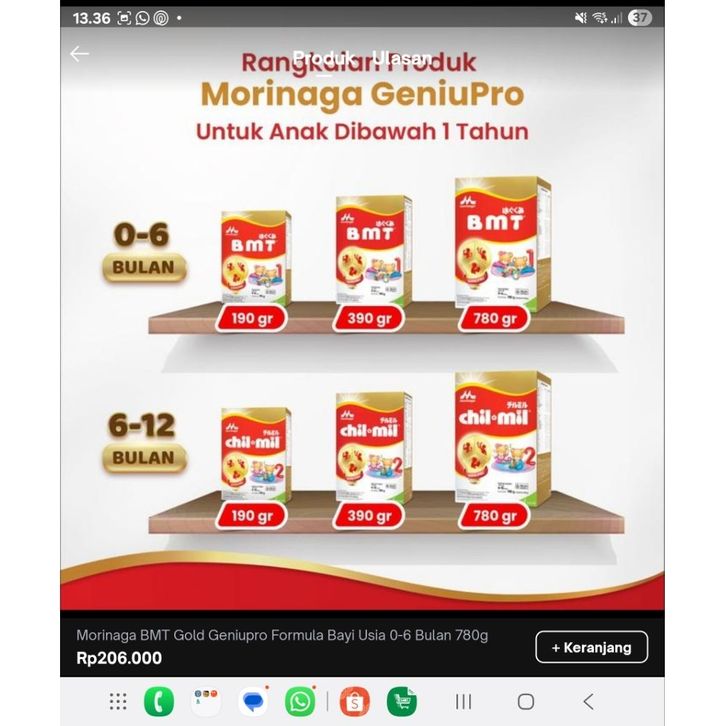Open the green shopping cart app
Image resolution: width=726 pixels, height=726 pixels.
[x=402, y=701]
